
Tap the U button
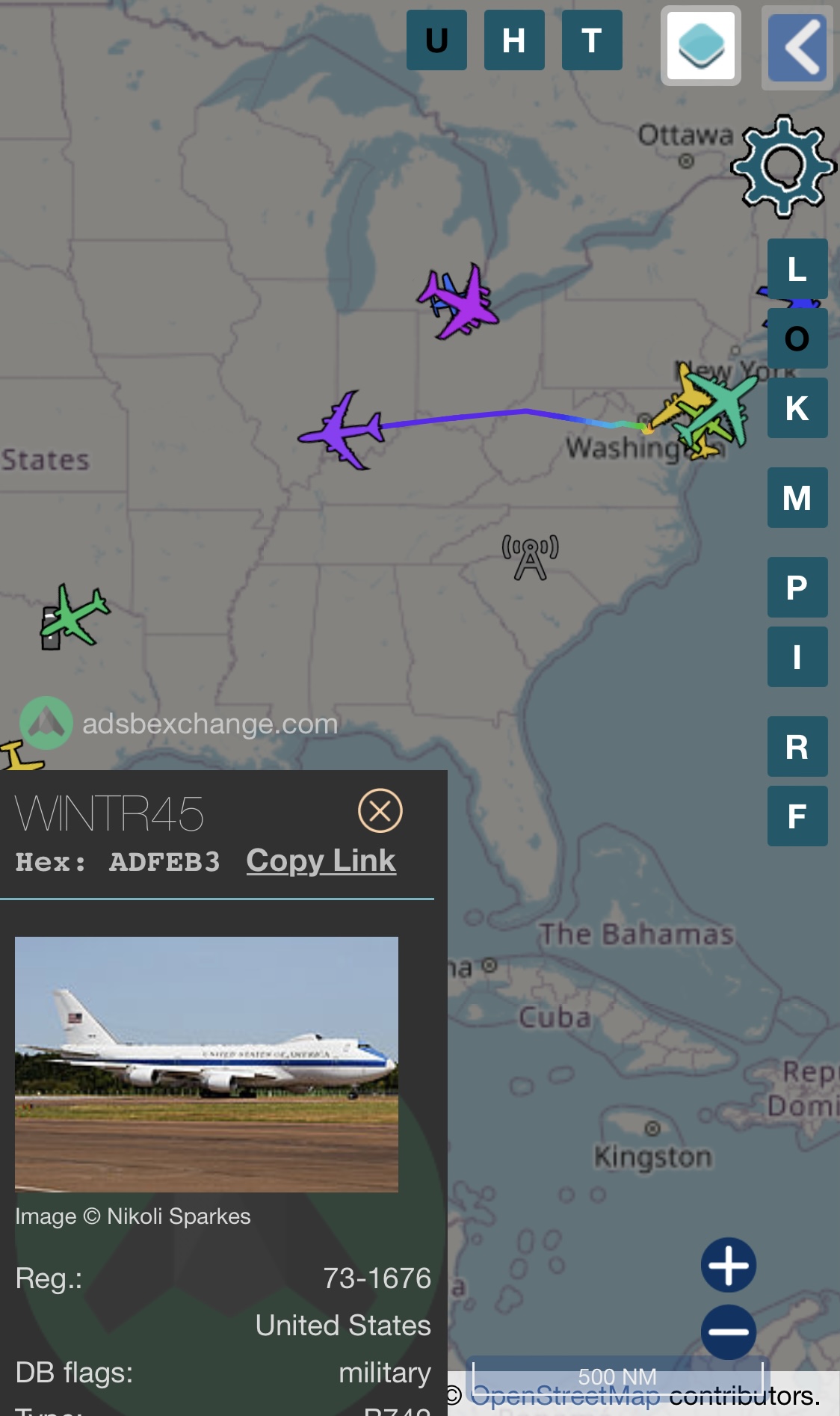[436, 40]
